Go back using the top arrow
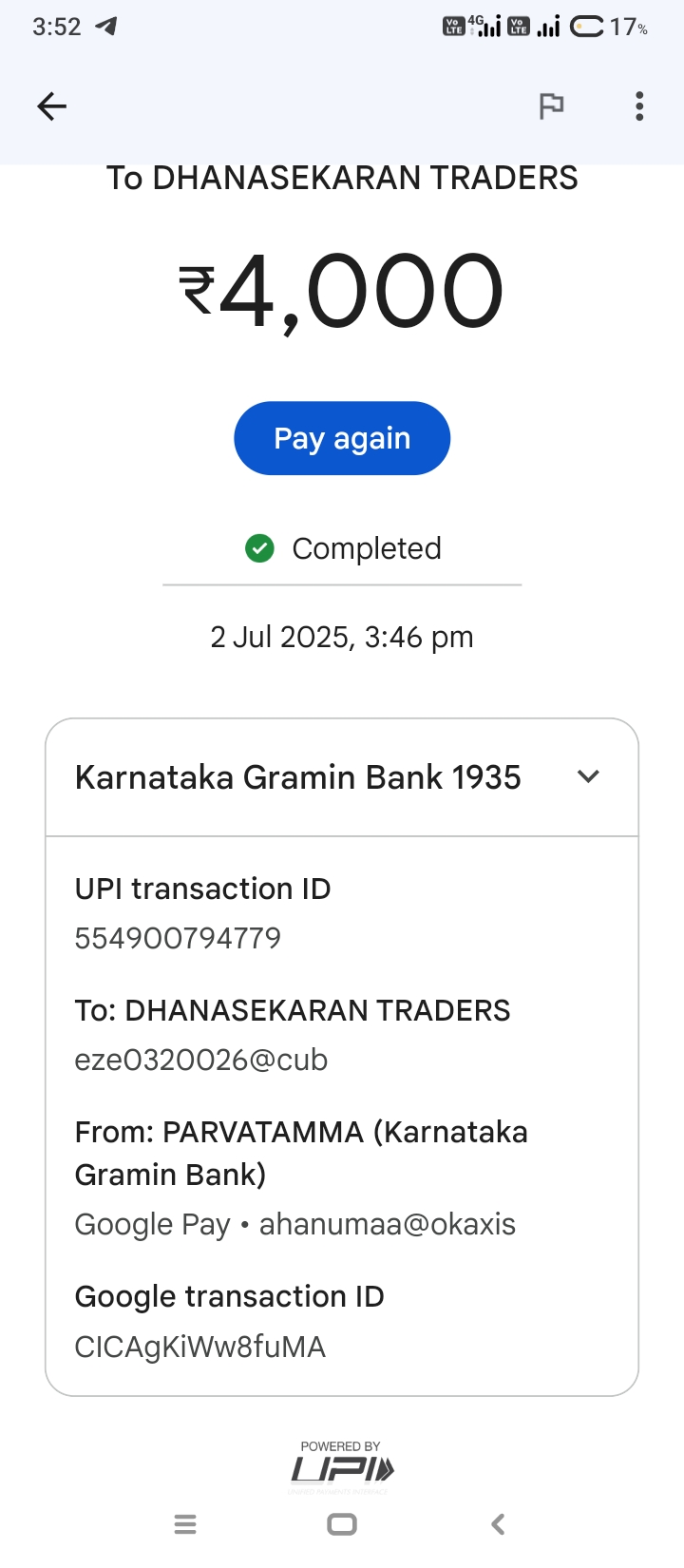Viewport: 684px width, 1568px height. [x=52, y=106]
